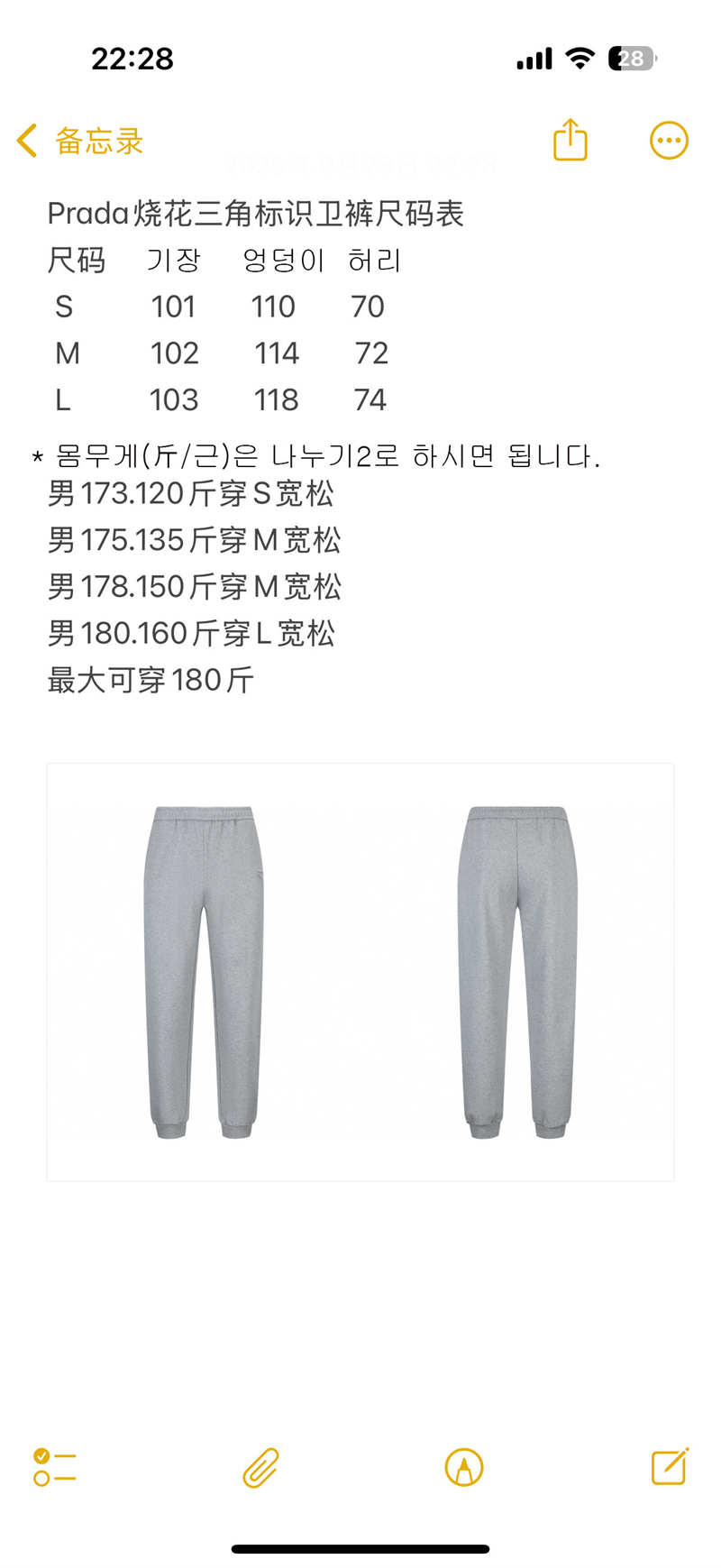The height and width of the screenshot is (1568, 721).
Task: Open the attached sweatpants image
Action: coord(360,972)
